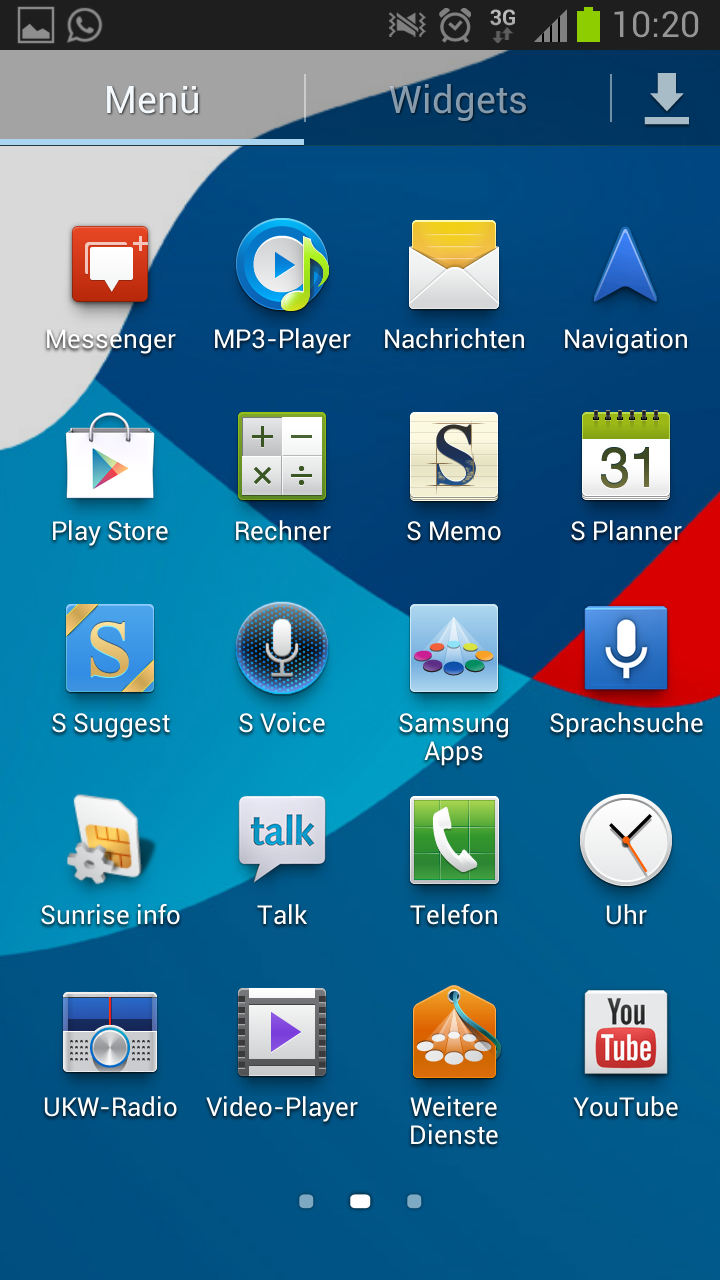Start S Voice
Image resolution: width=720 pixels, height=1280 pixels.
(282, 650)
